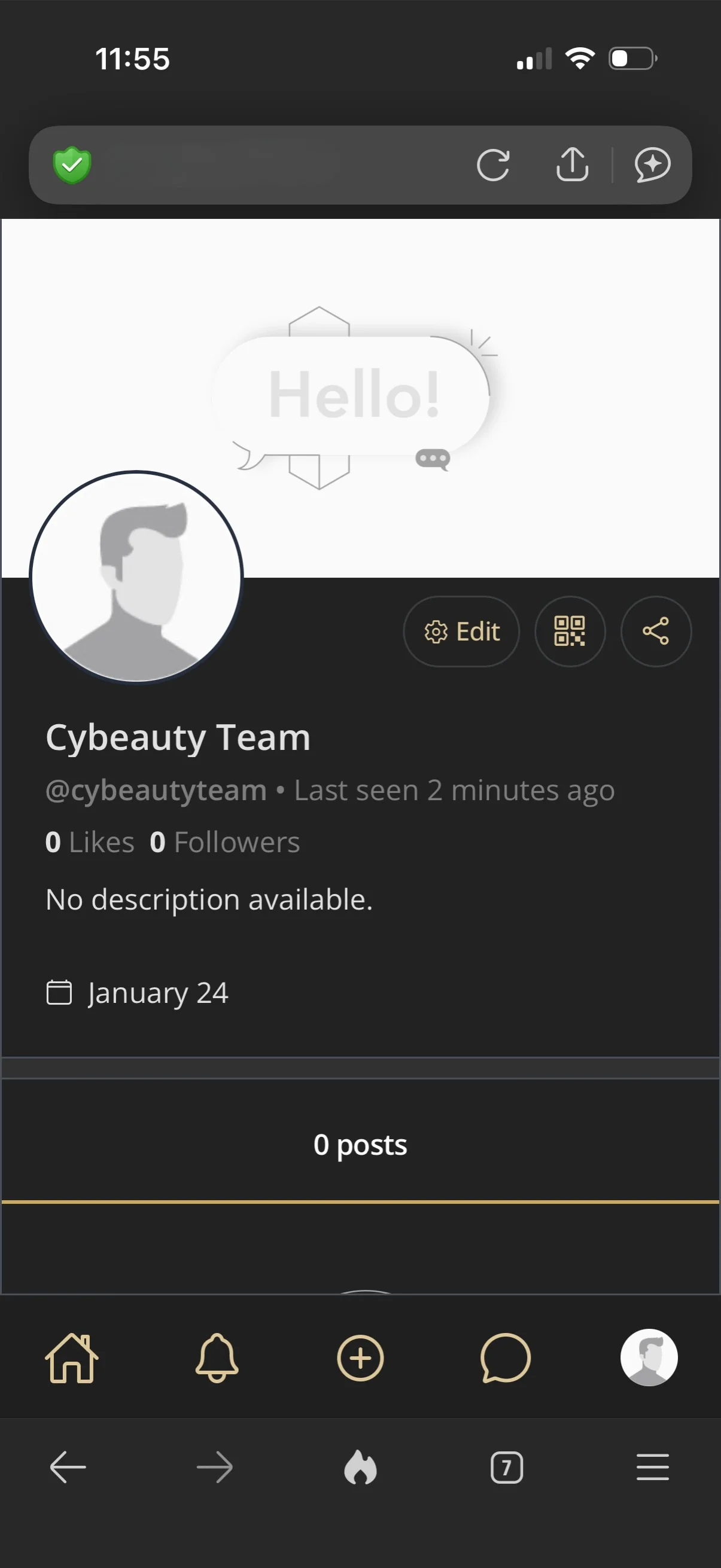Open the AI chat assistant
Image resolution: width=721 pixels, height=1568 pixels.
pyautogui.click(x=652, y=165)
